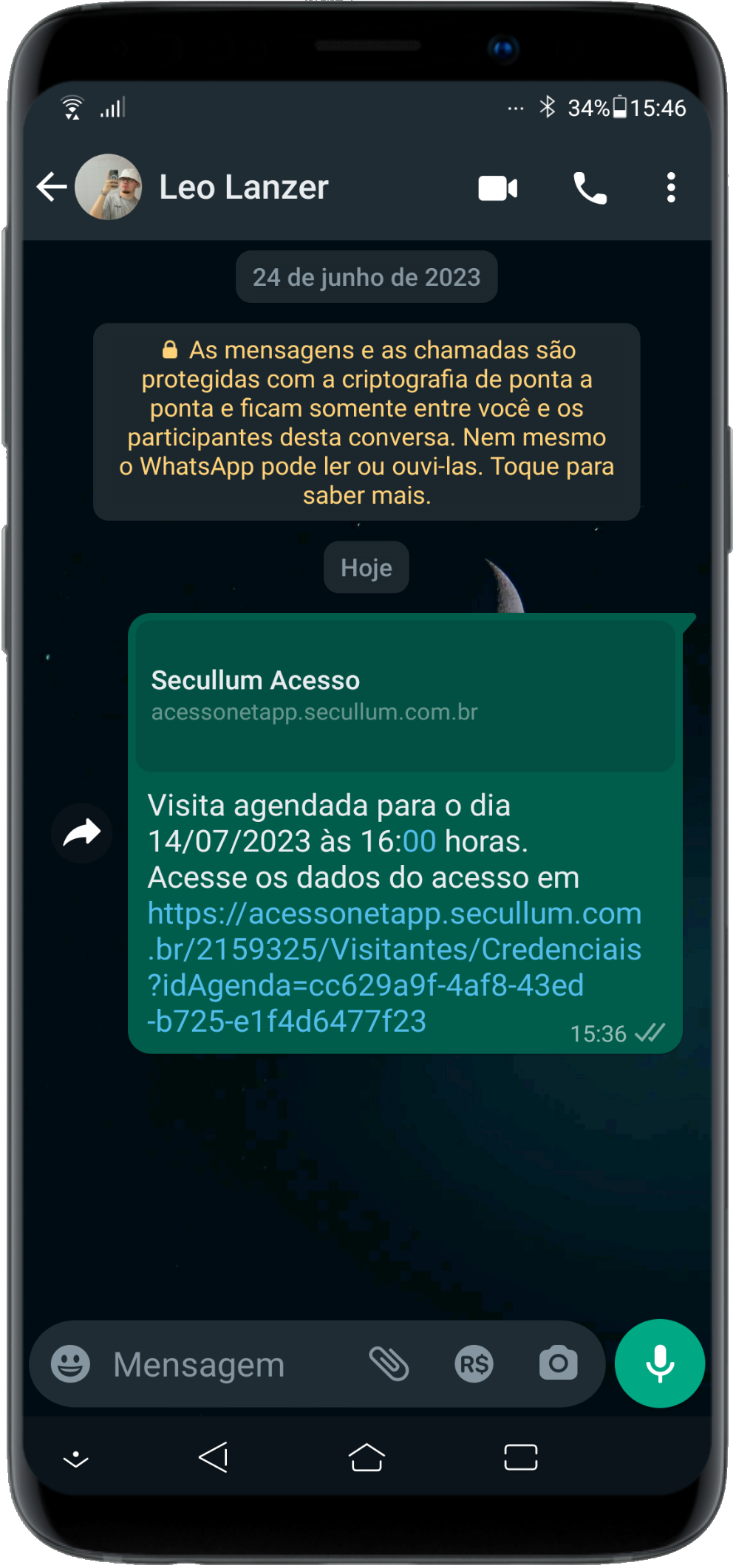The height and width of the screenshot is (1568, 736).
Task: Read more about end-to-end encryption notice
Action: [367, 422]
